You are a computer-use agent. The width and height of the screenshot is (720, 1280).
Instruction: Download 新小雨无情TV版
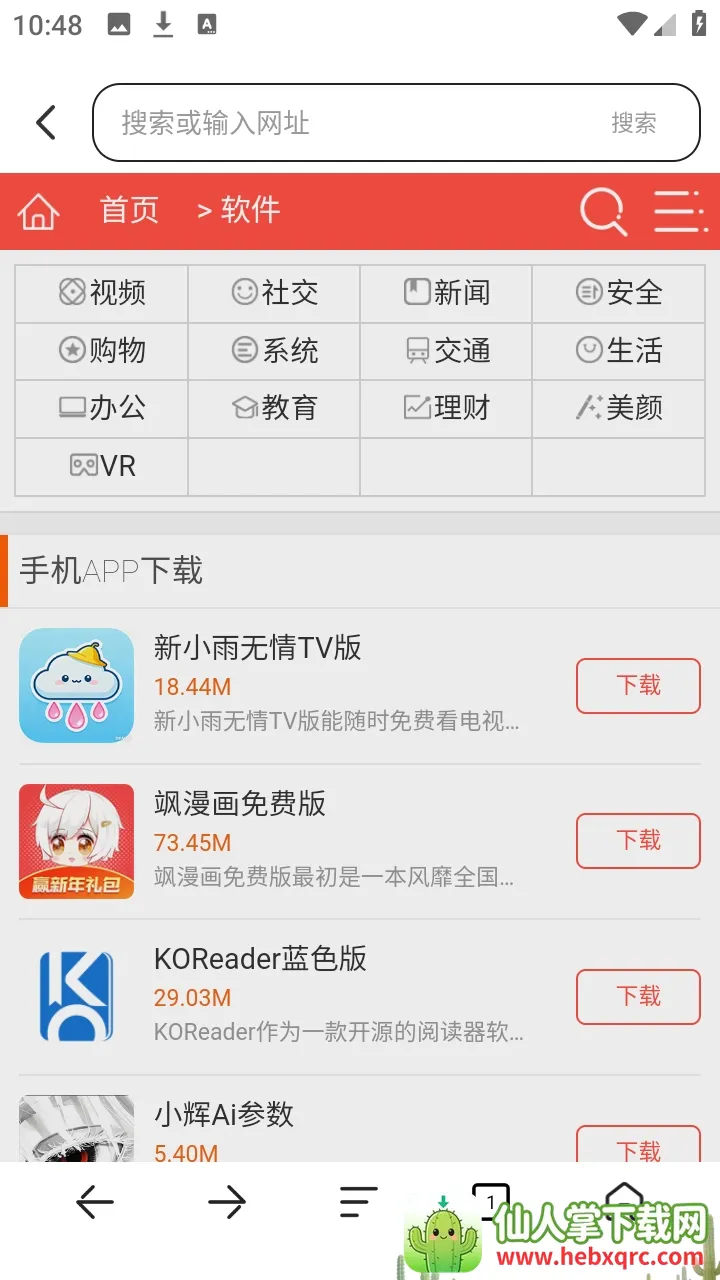click(638, 686)
